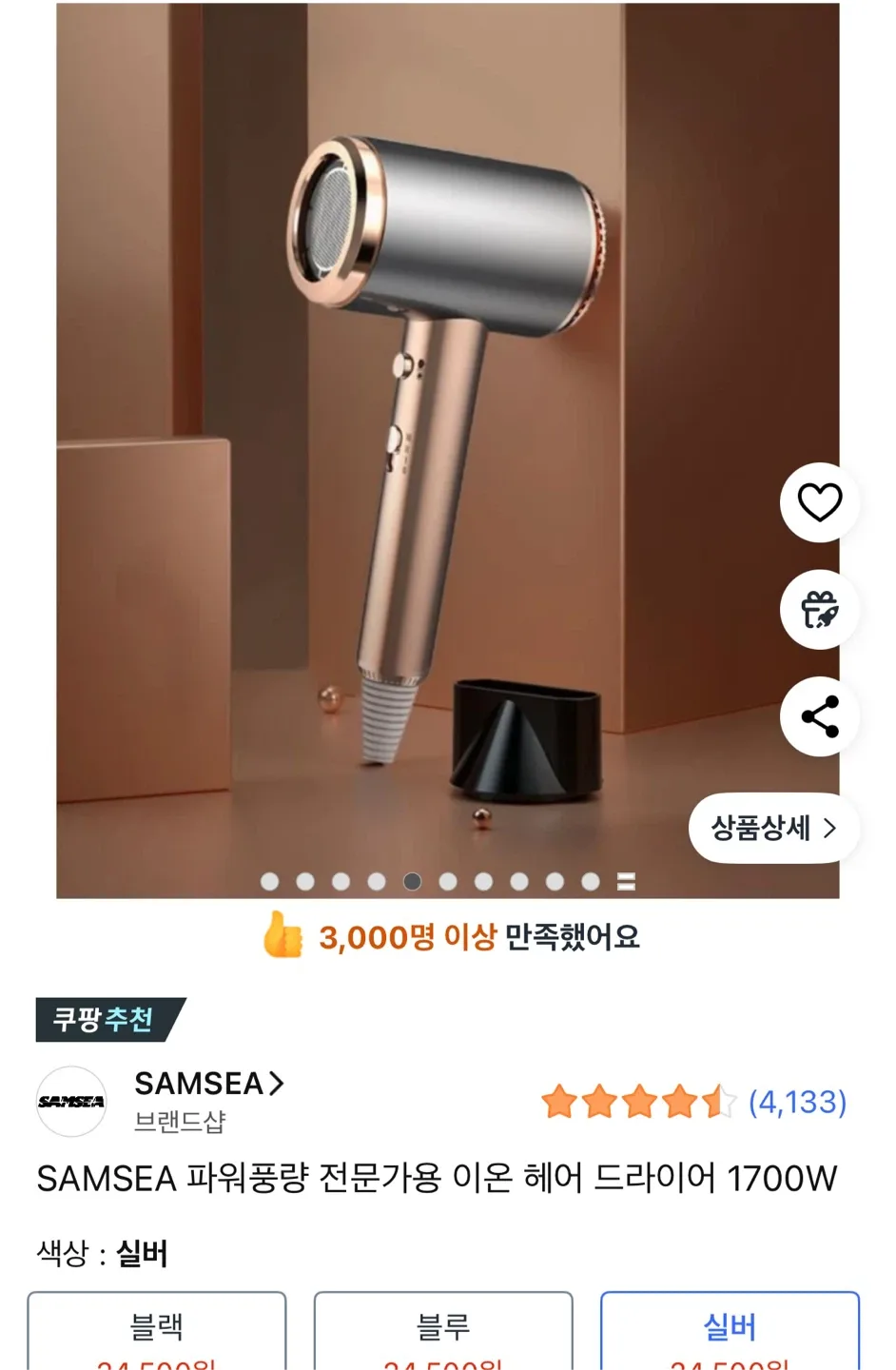
Task: Add this hair dryer to wishlist
Action: [x=819, y=502]
